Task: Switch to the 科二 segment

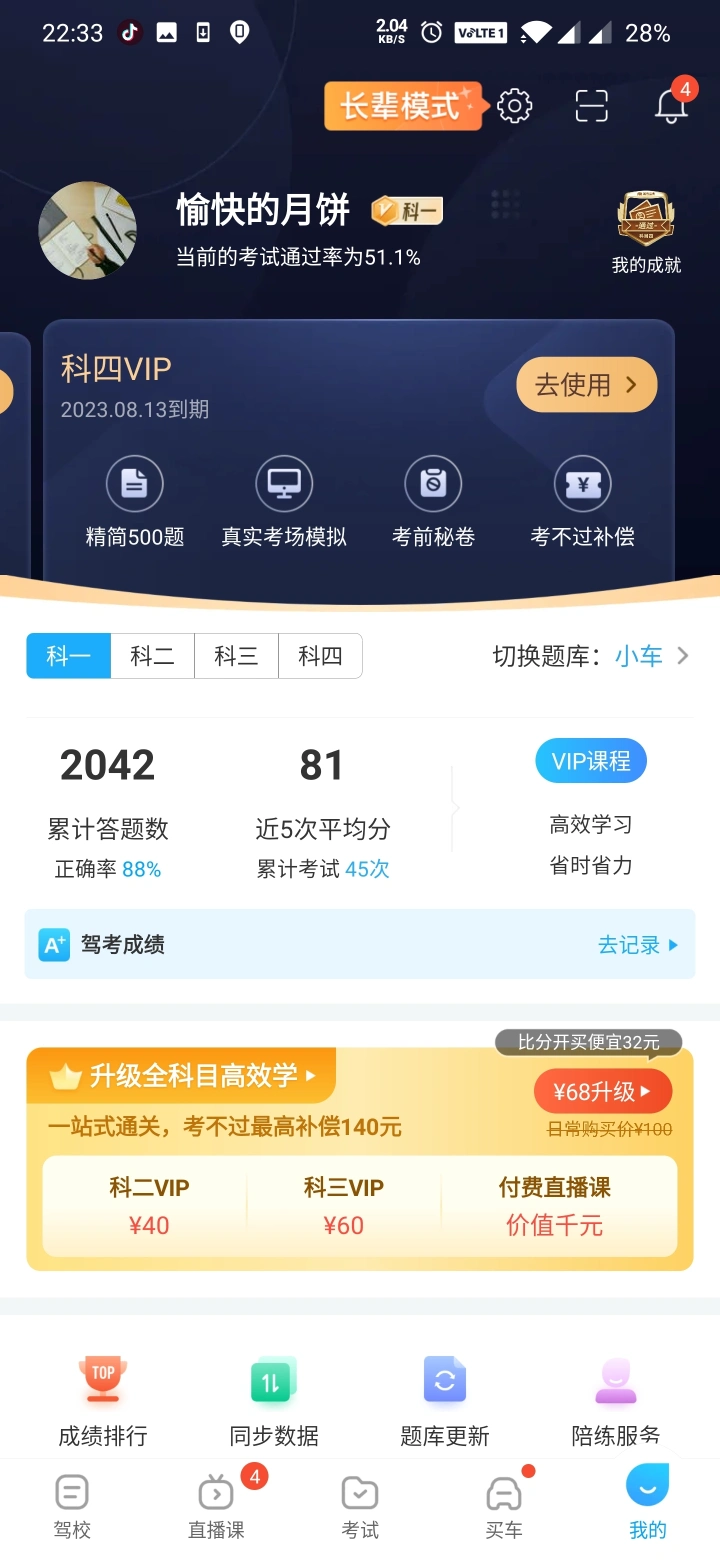Action: point(152,656)
